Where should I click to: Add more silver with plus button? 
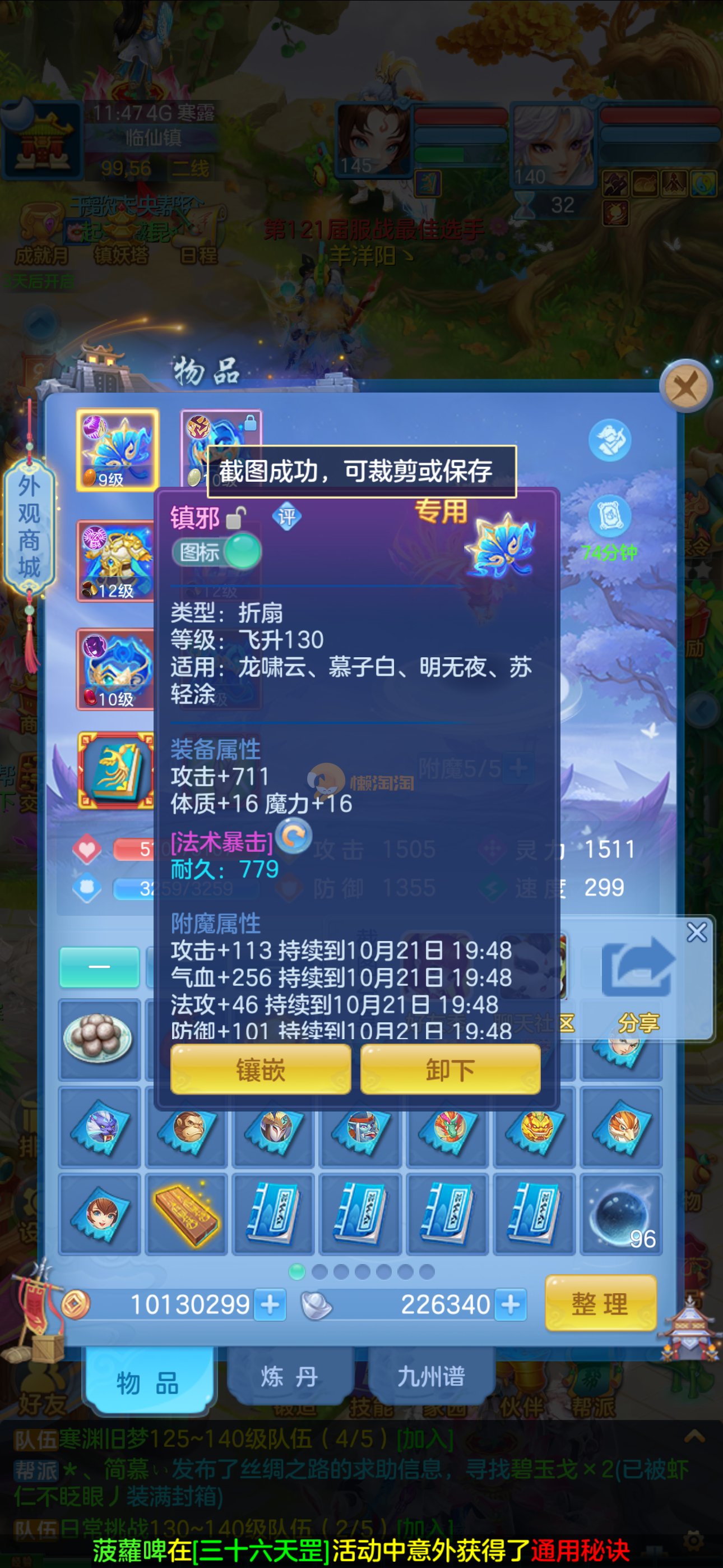point(511,1304)
